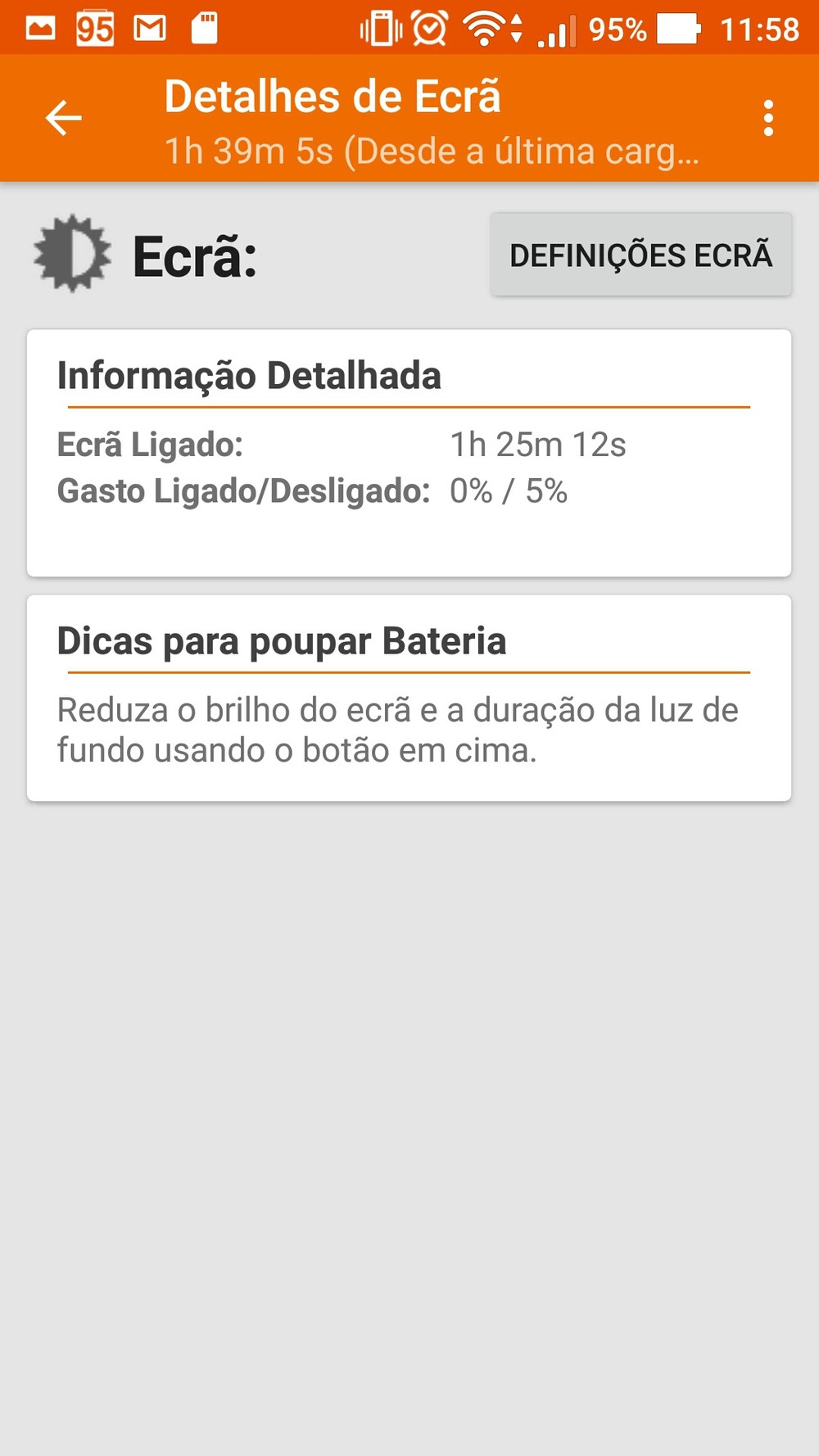Open Definições Ecrã settings

(640, 255)
